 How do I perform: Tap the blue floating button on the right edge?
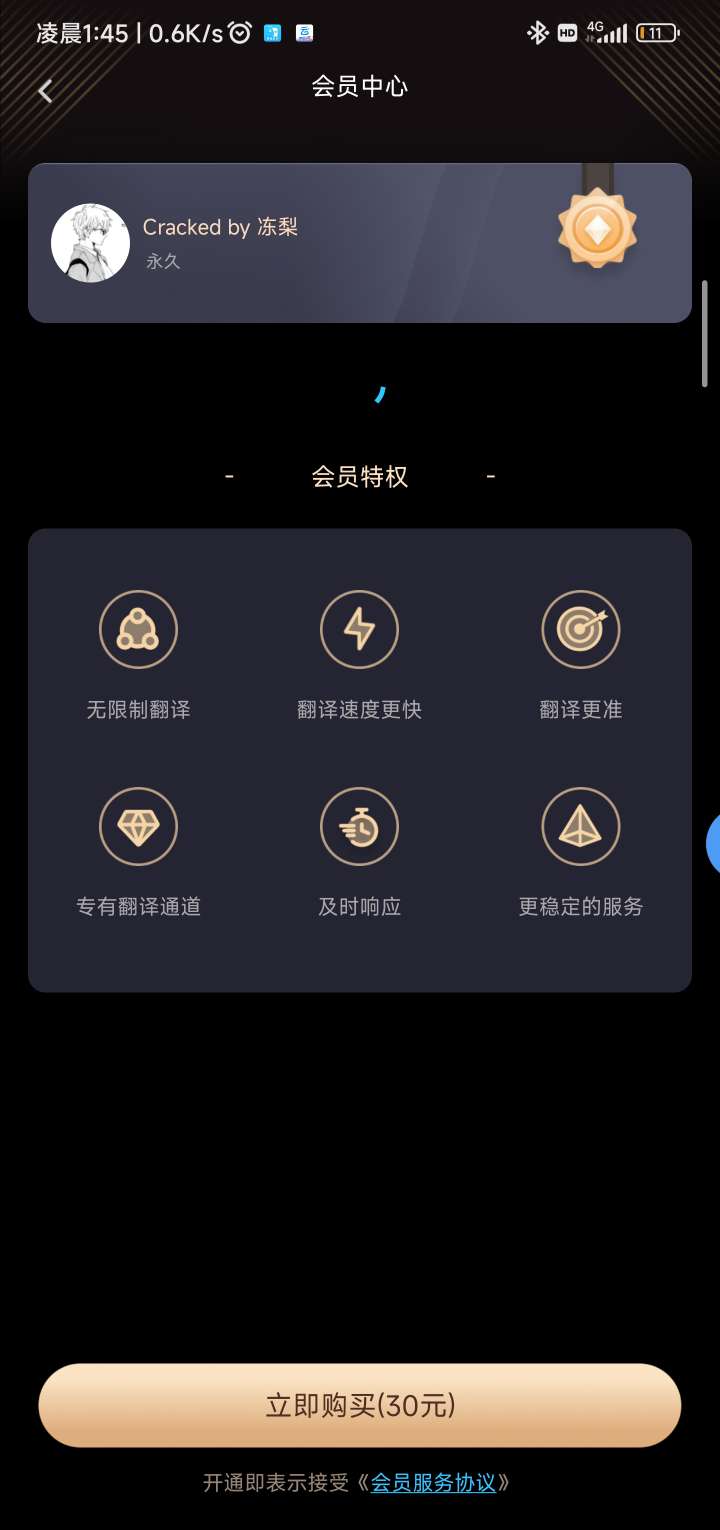tap(713, 845)
